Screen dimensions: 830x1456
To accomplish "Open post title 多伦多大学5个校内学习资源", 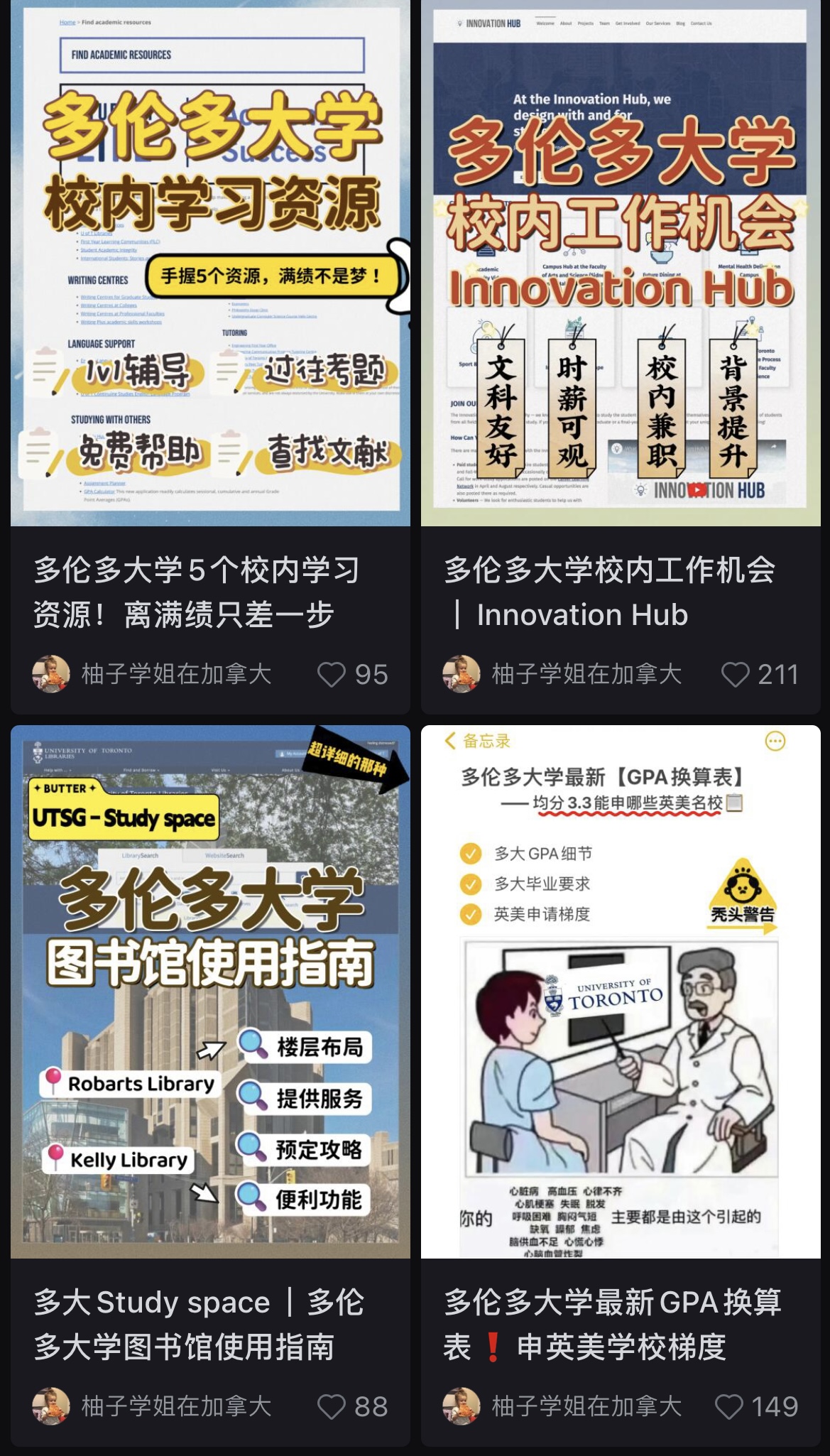I will [x=197, y=592].
